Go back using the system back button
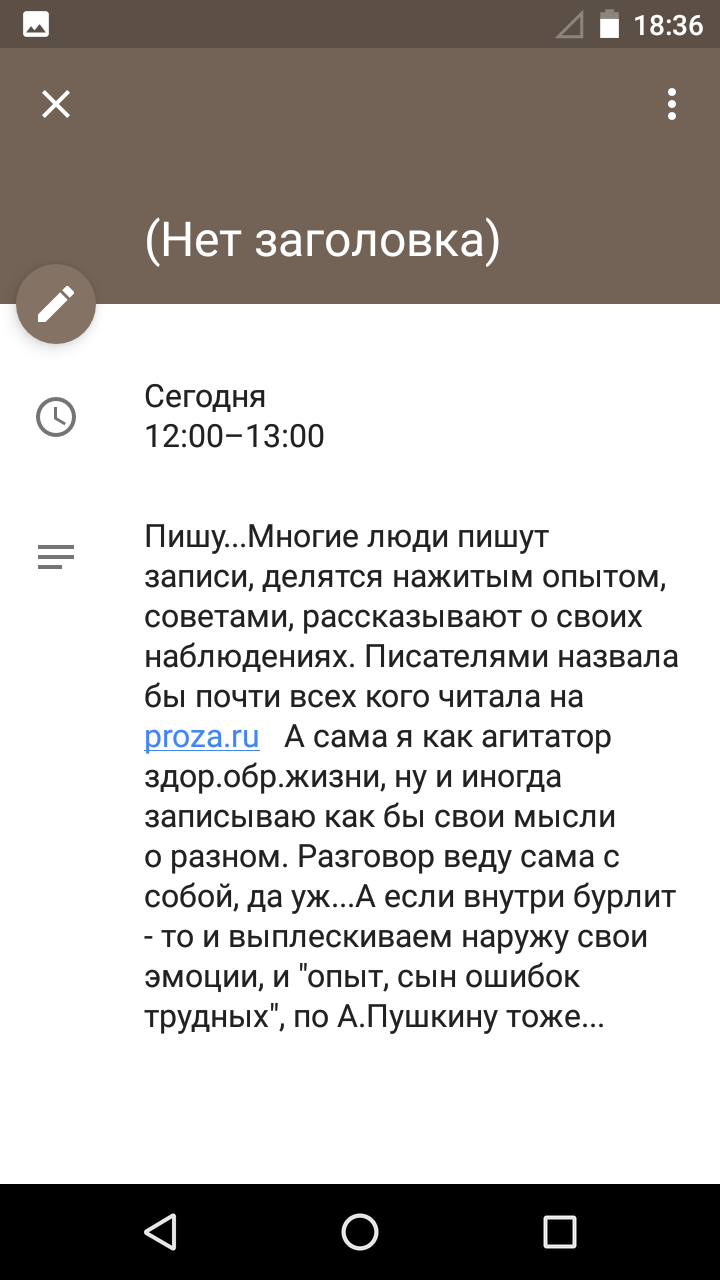This screenshot has height=1280, width=720. (160, 1231)
